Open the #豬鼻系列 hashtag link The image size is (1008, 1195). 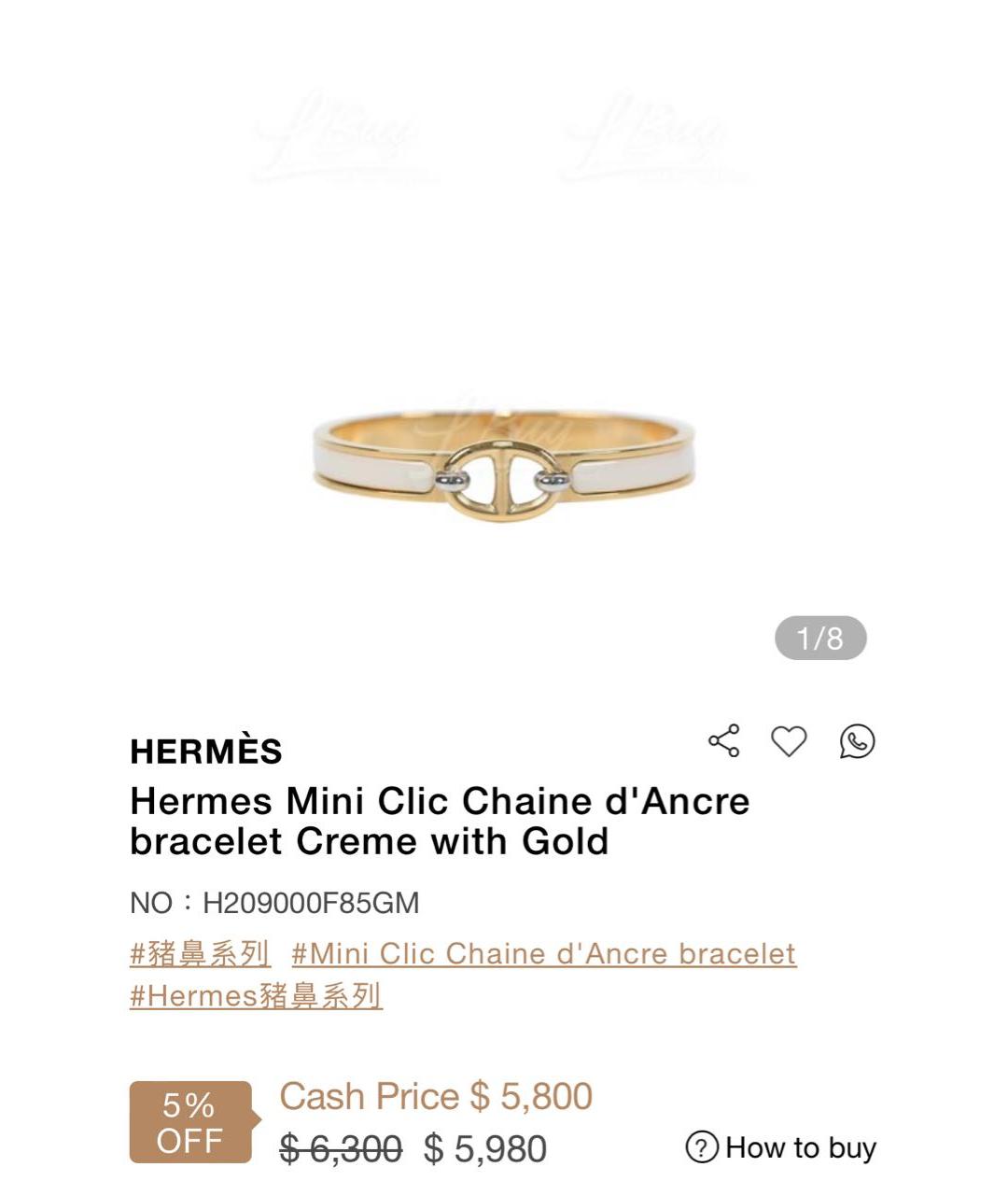click(x=200, y=953)
